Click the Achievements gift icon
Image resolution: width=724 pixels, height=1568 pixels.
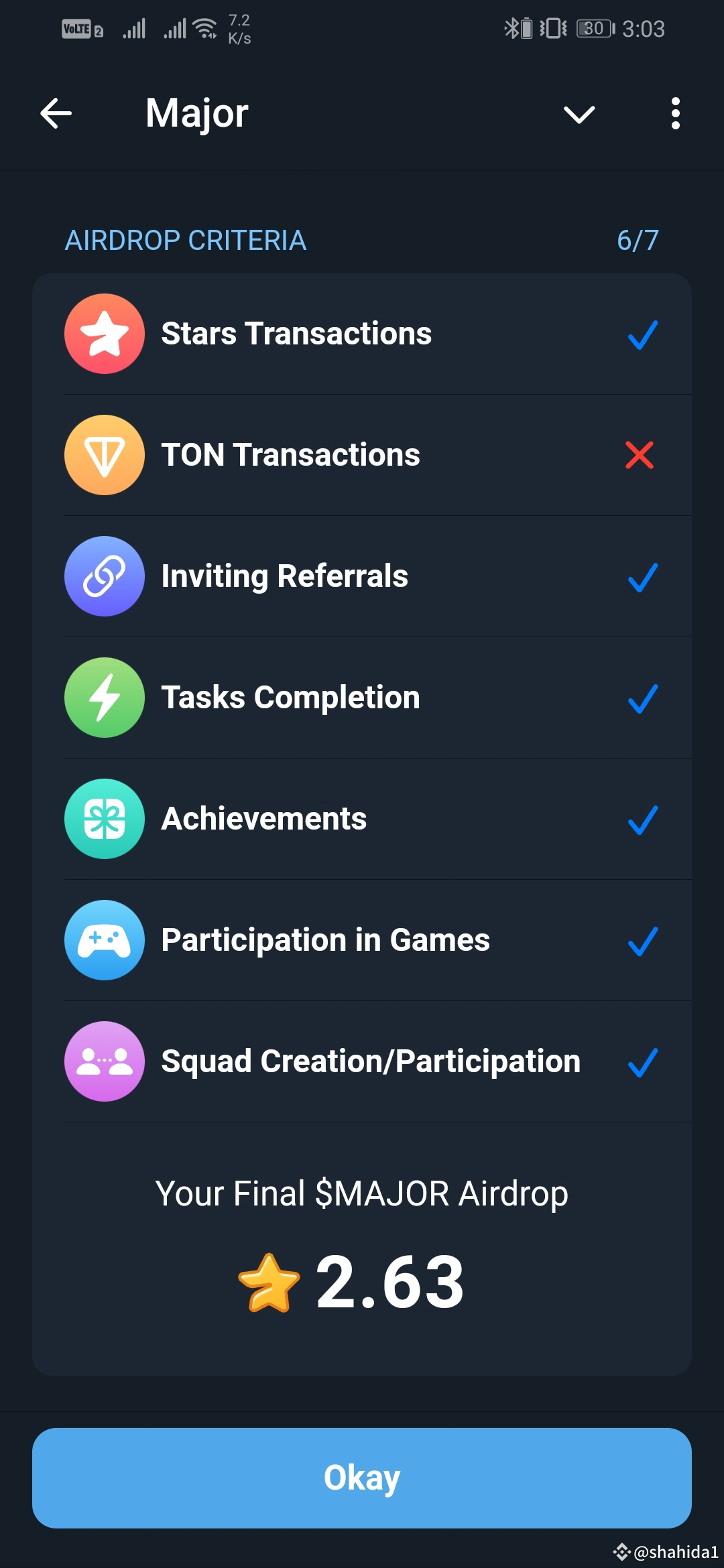pos(104,818)
